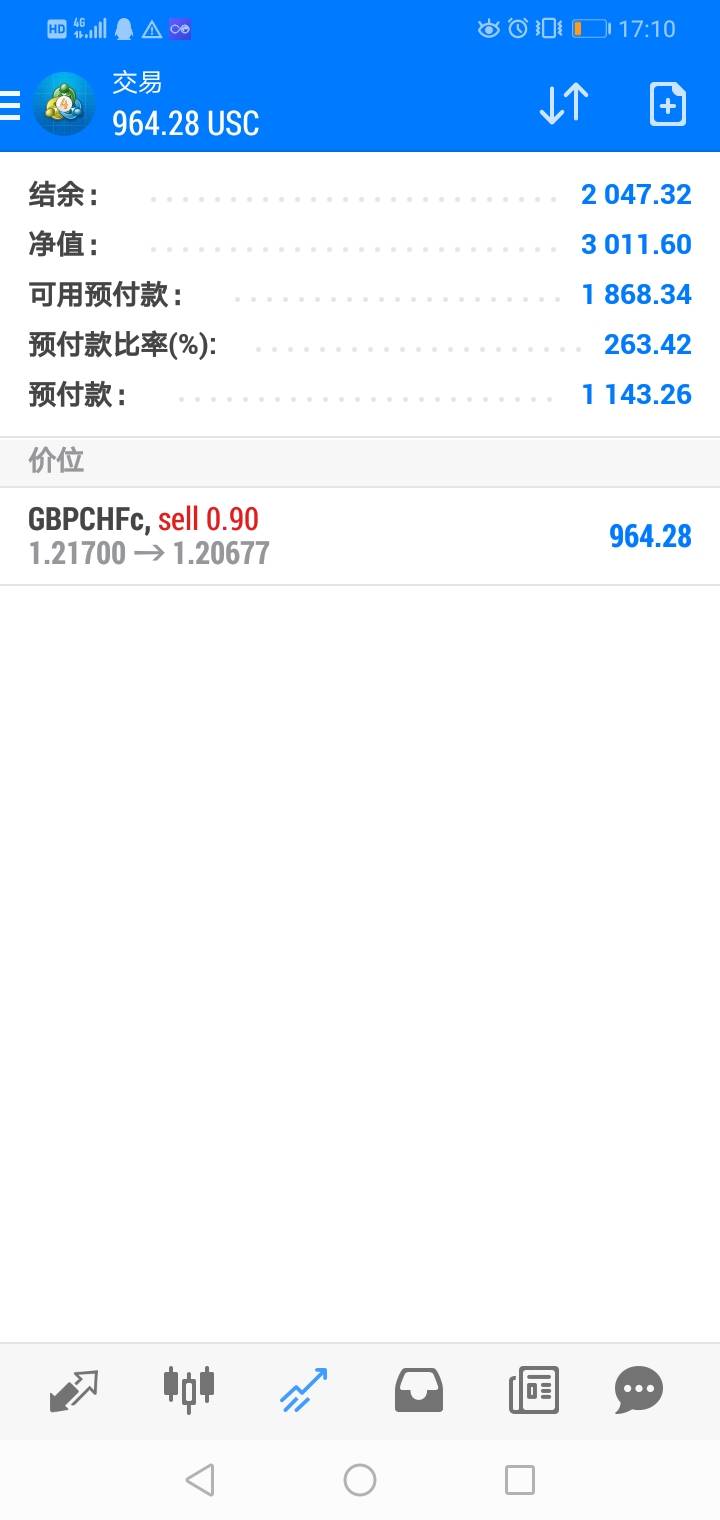Create a new order
720x1520 pixels.
click(668, 104)
